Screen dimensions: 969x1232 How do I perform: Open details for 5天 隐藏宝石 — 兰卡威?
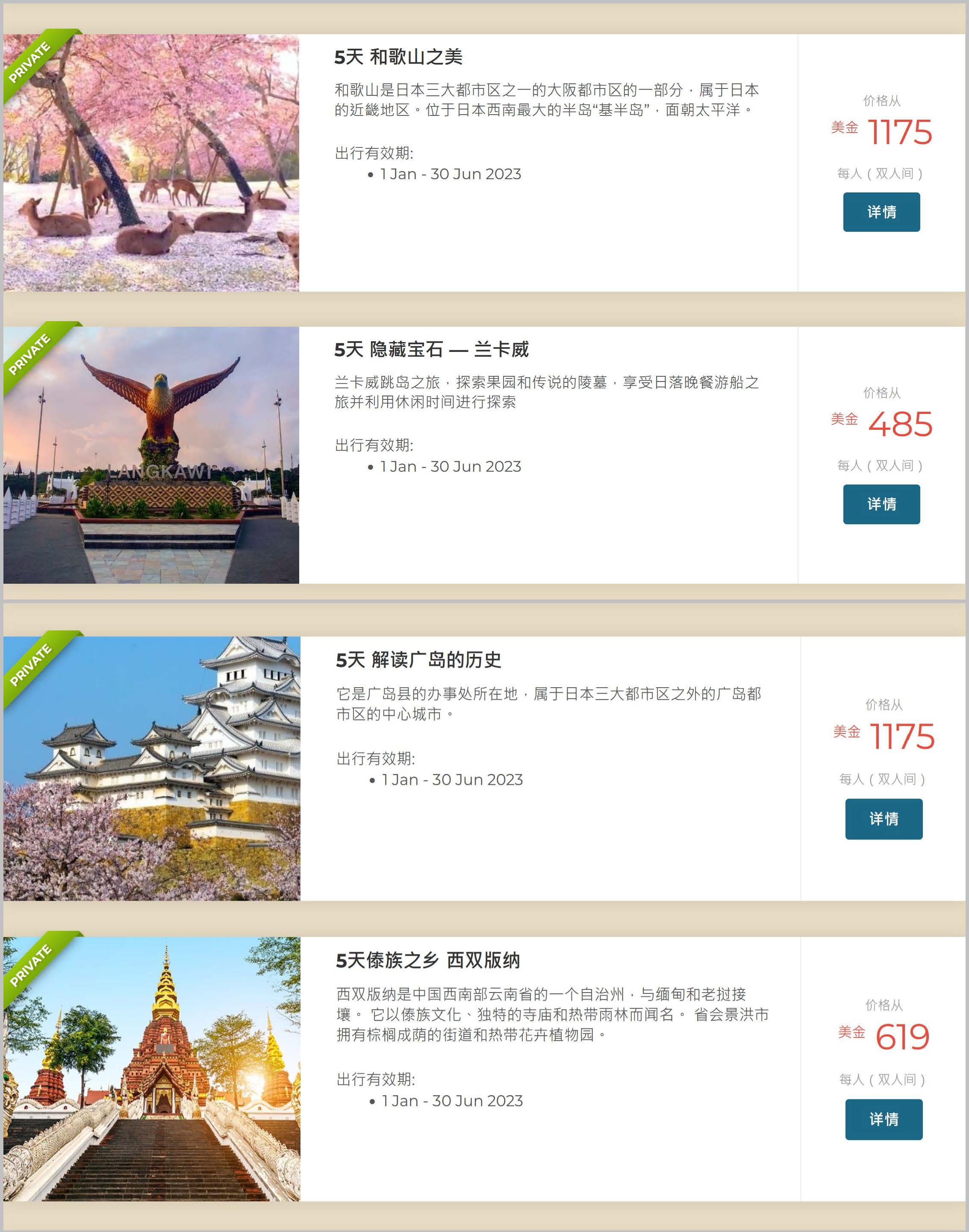pyautogui.click(x=881, y=504)
